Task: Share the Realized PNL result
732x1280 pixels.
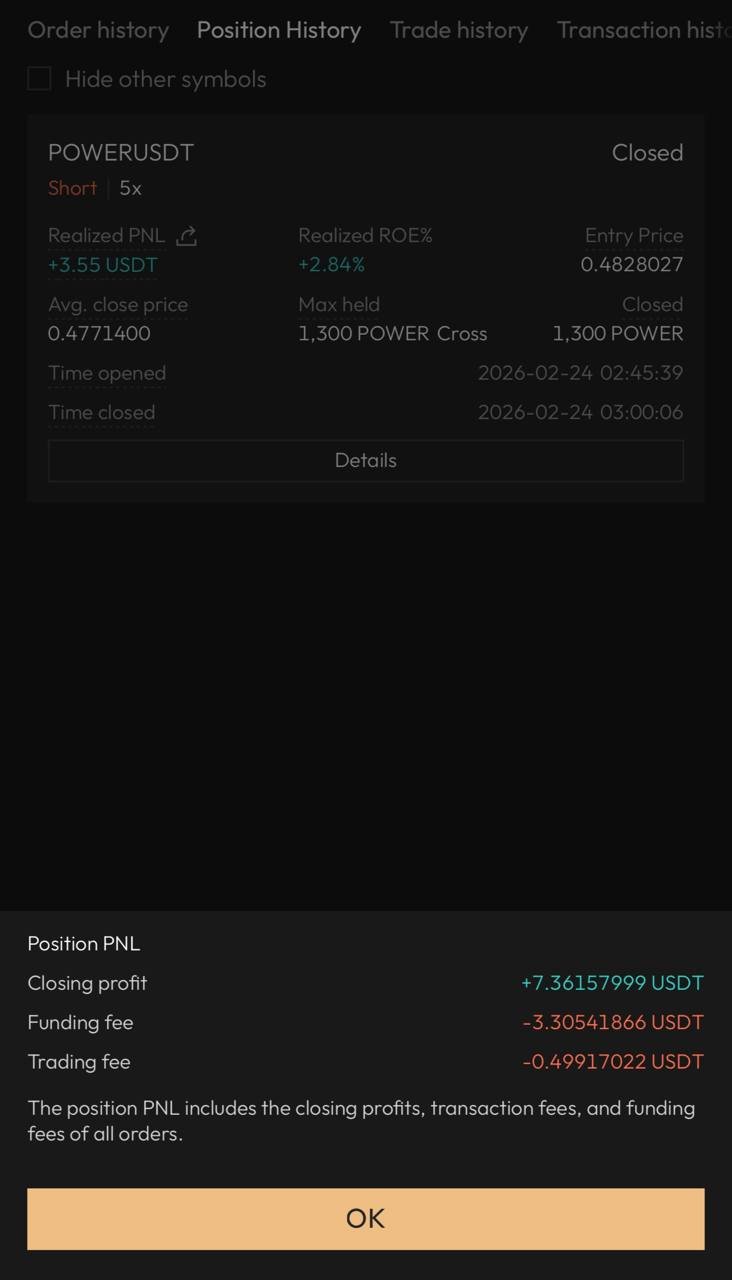Action: click(x=187, y=236)
